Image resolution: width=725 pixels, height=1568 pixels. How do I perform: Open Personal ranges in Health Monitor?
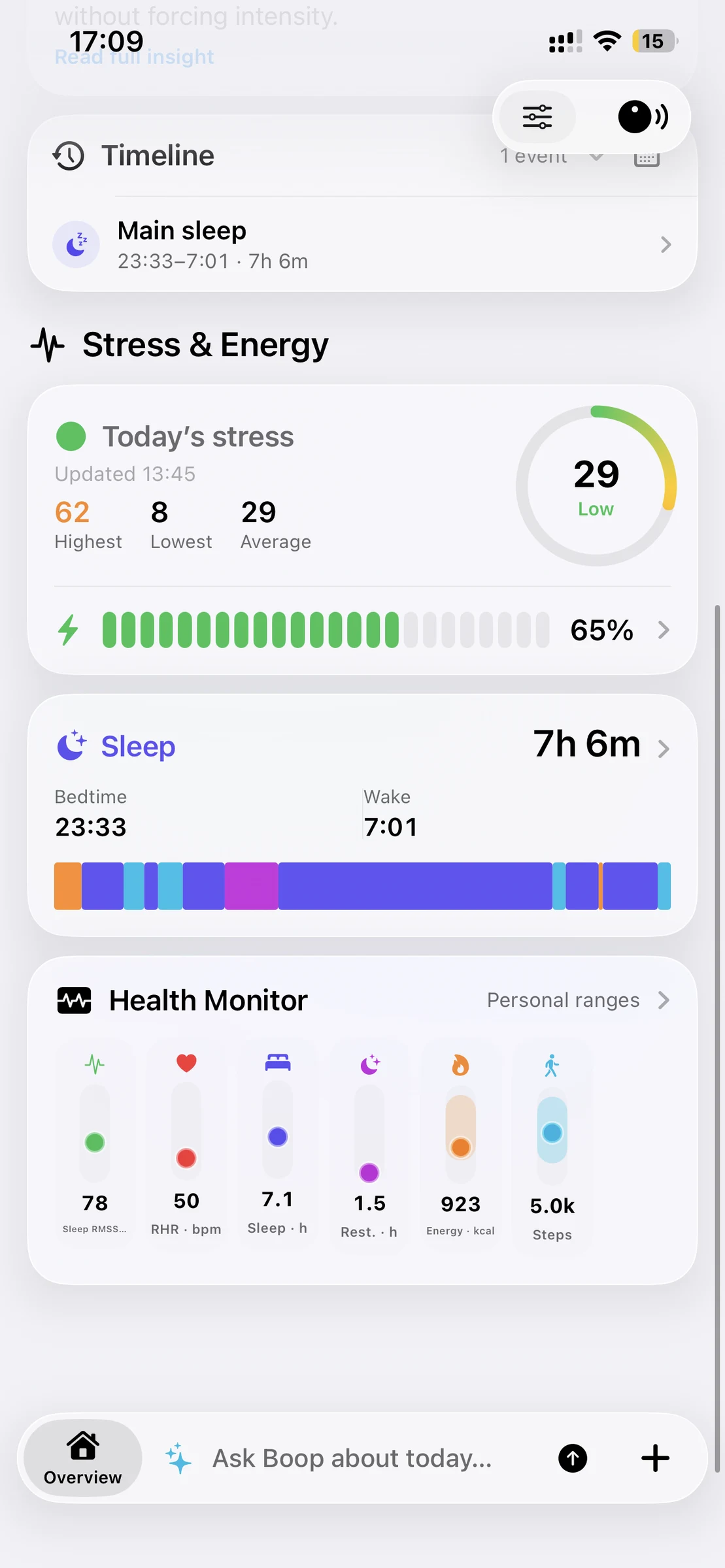[x=579, y=1000]
